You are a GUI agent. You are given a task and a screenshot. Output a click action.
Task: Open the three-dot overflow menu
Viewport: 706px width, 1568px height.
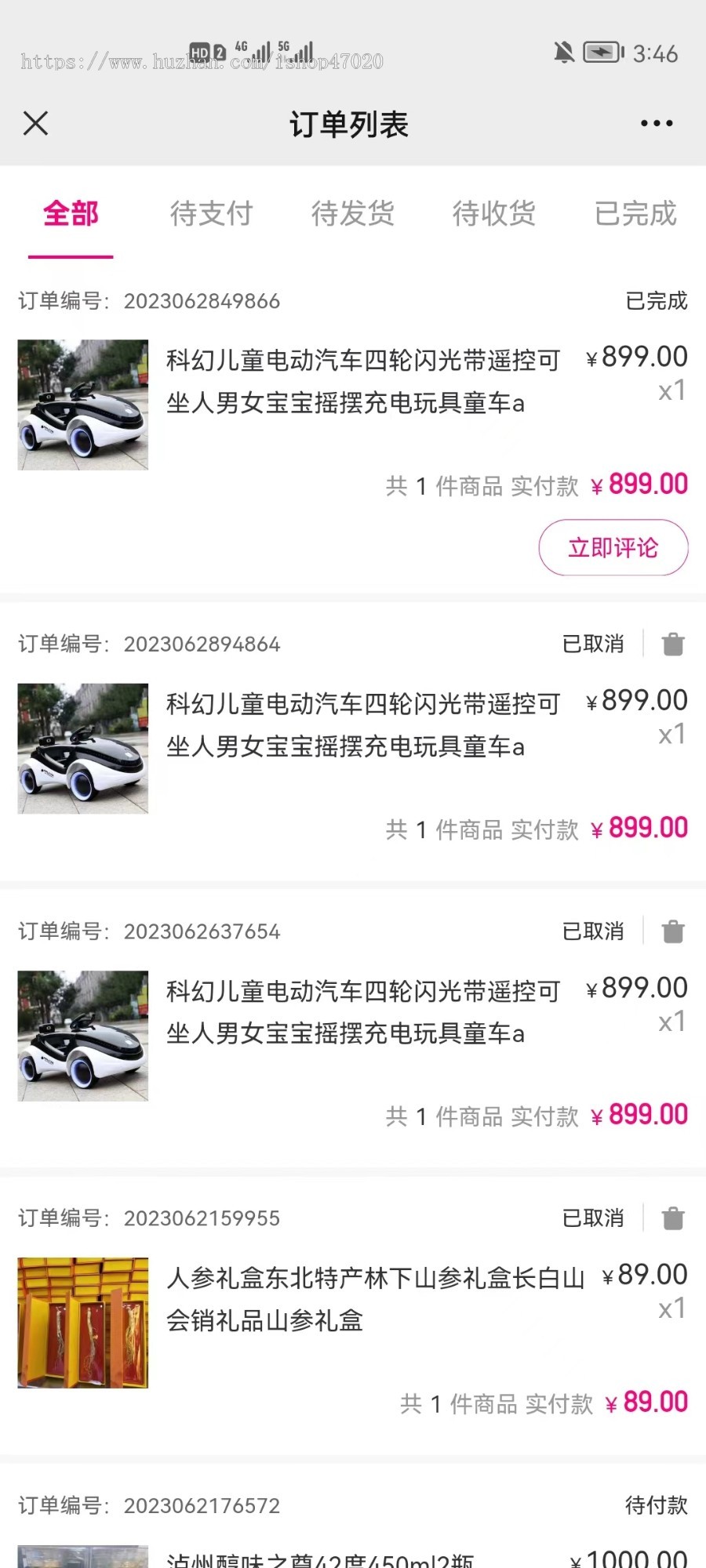pyautogui.click(x=656, y=123)
